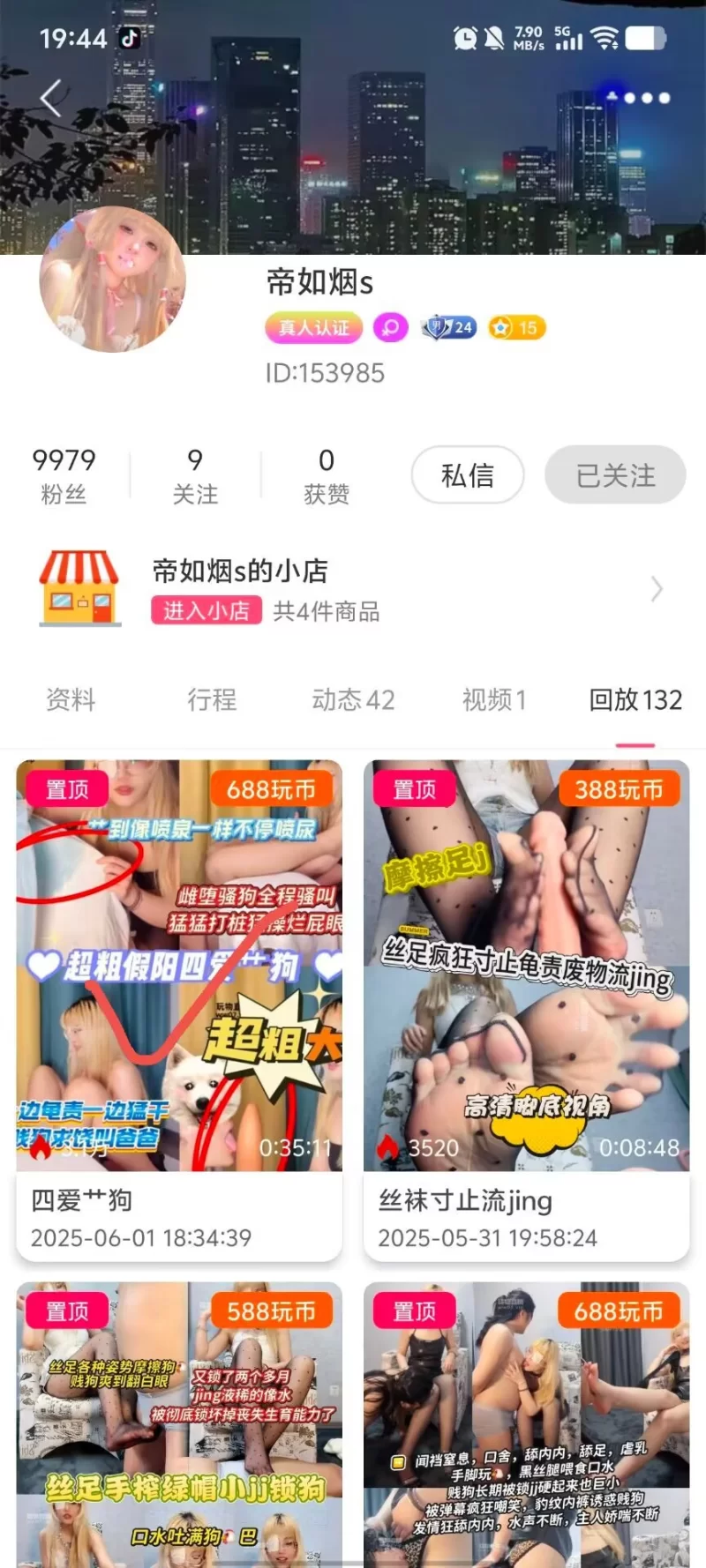Tap the 私信 button to send a message
Image resolution: width=706 pixels, height=1568 pixels.
468,475
